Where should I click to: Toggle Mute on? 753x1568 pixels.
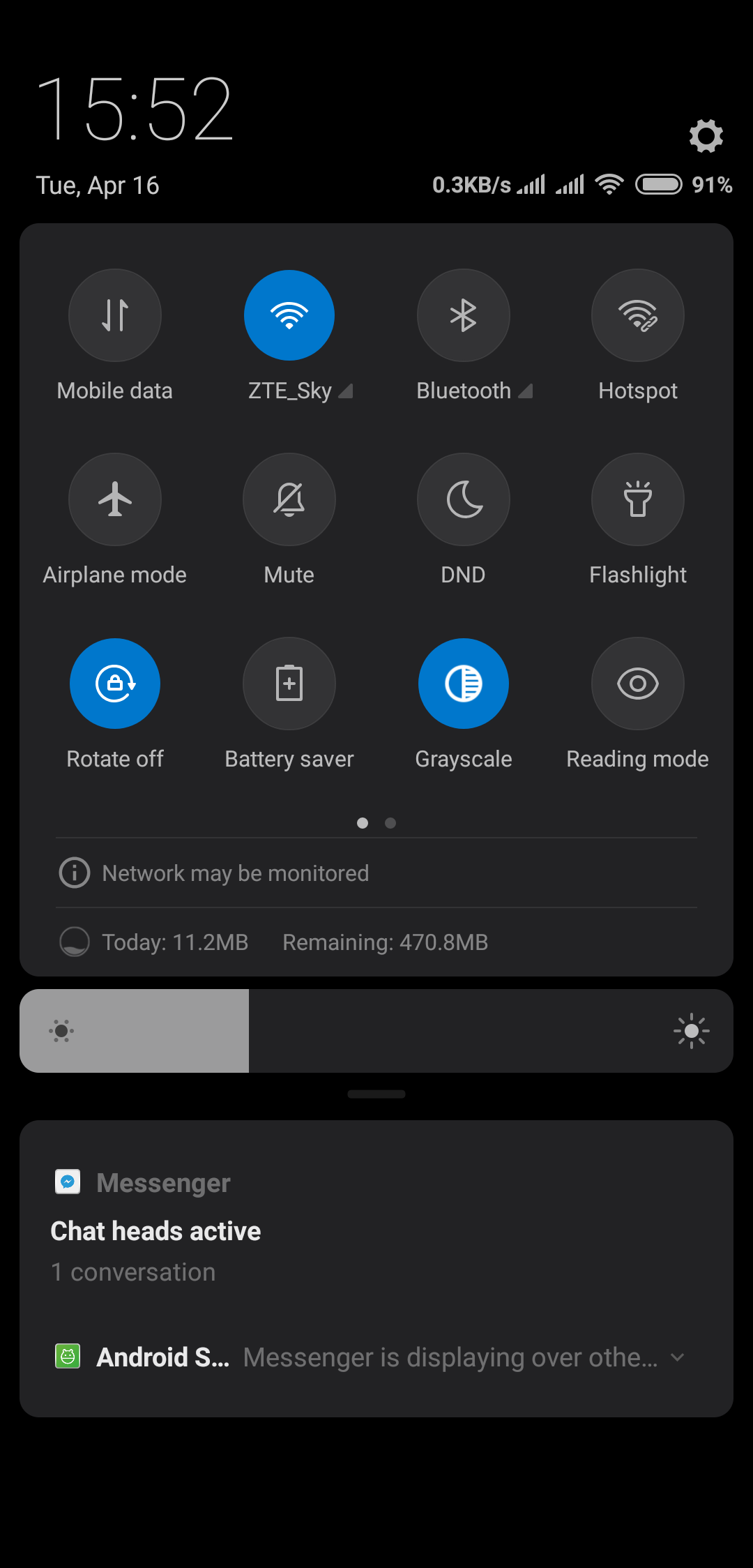289,499
